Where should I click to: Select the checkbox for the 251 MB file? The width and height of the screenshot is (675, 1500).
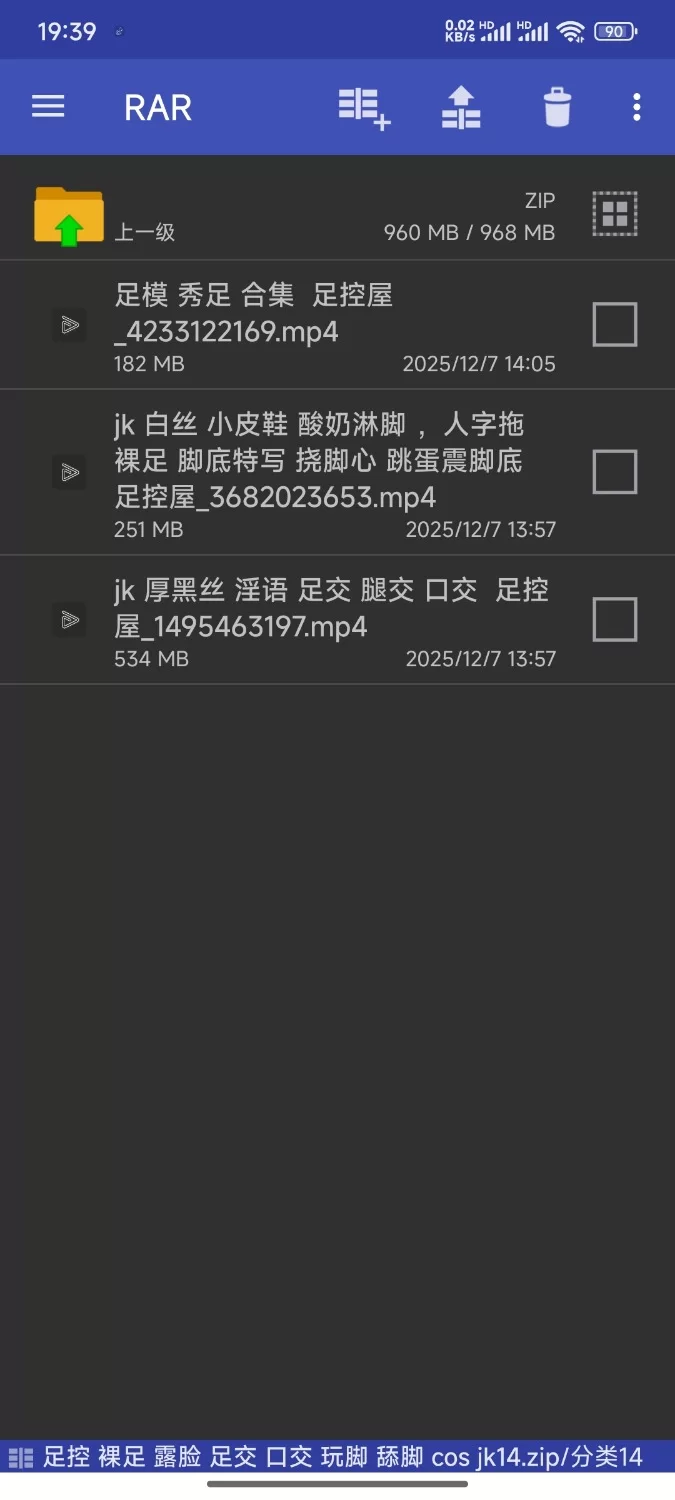pyautogui.click(x=614, y=472)
